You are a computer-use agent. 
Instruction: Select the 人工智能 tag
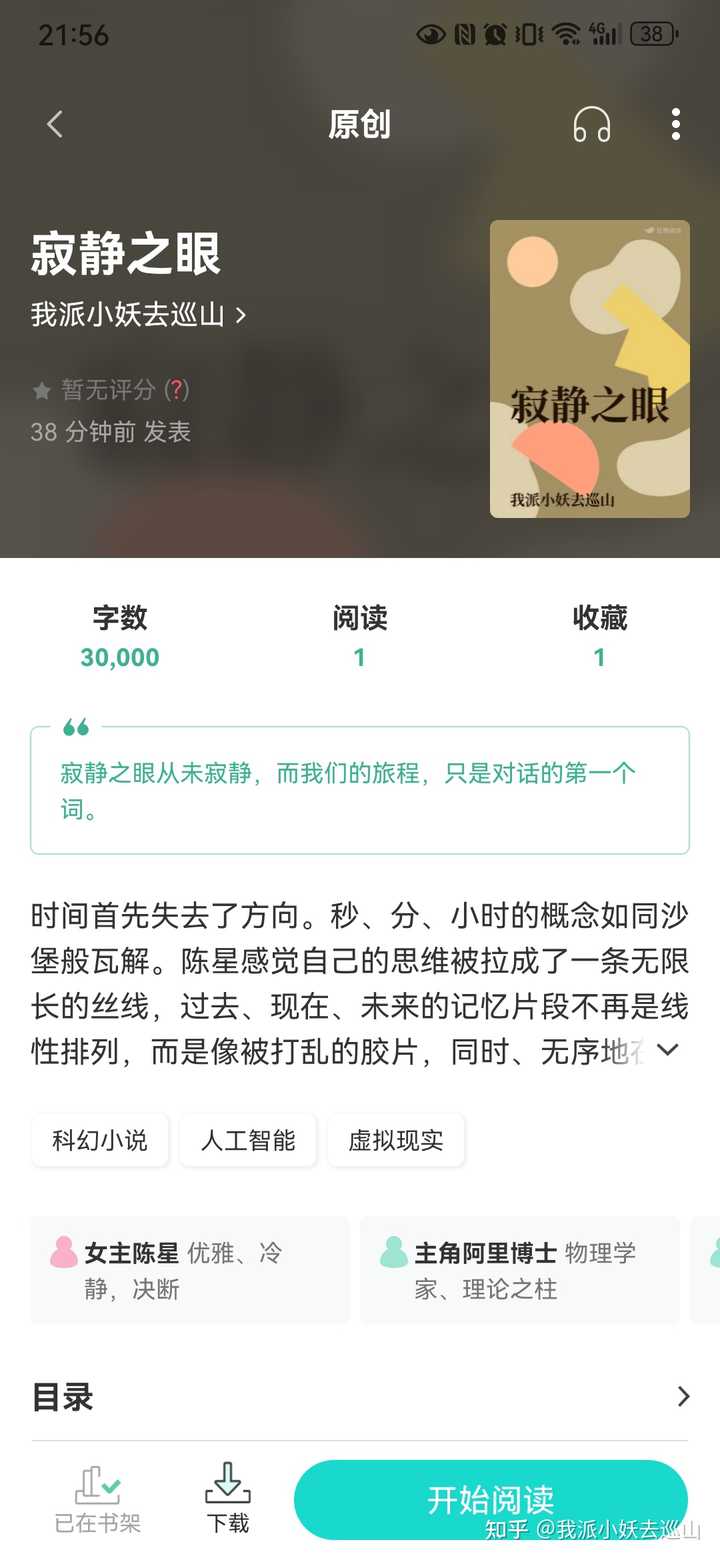248,1140
